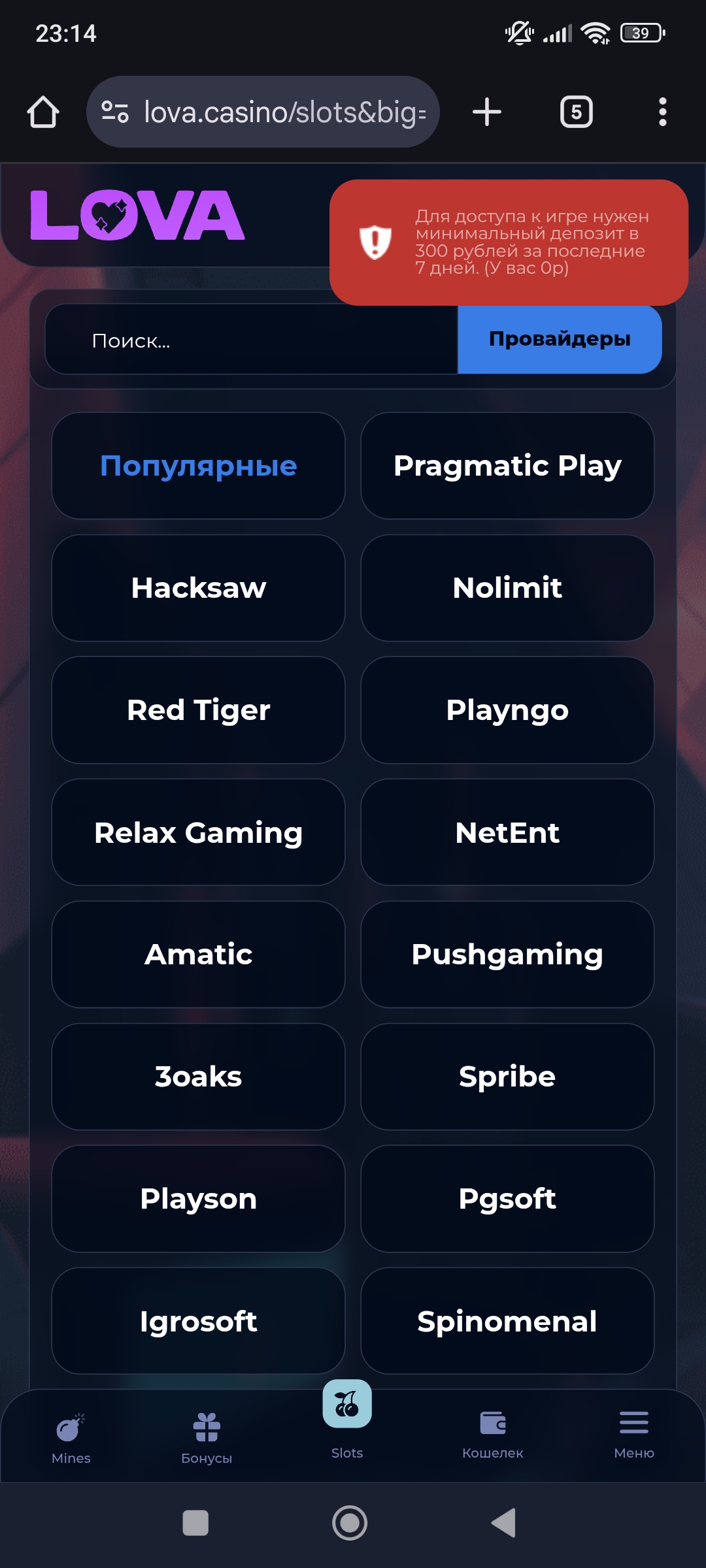Switch to the Mines tab
Screen dimensions: 706x1568
(71, 1439)
